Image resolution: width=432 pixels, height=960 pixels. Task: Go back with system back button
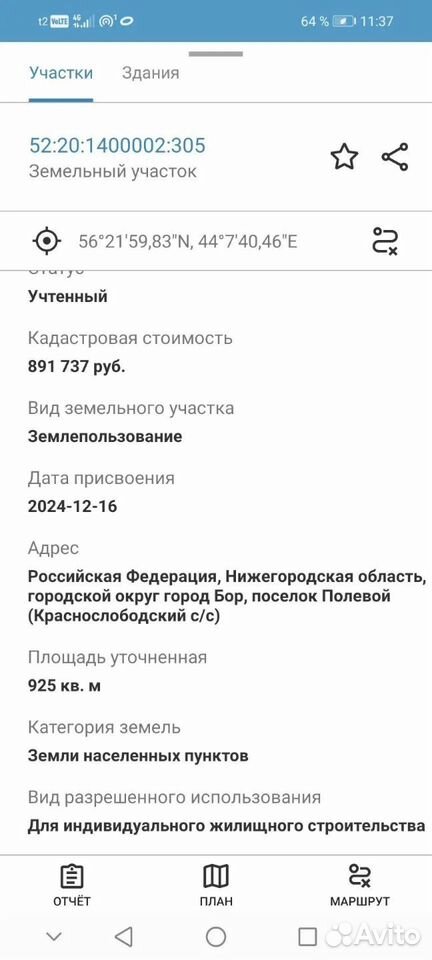tap(124, 936)
